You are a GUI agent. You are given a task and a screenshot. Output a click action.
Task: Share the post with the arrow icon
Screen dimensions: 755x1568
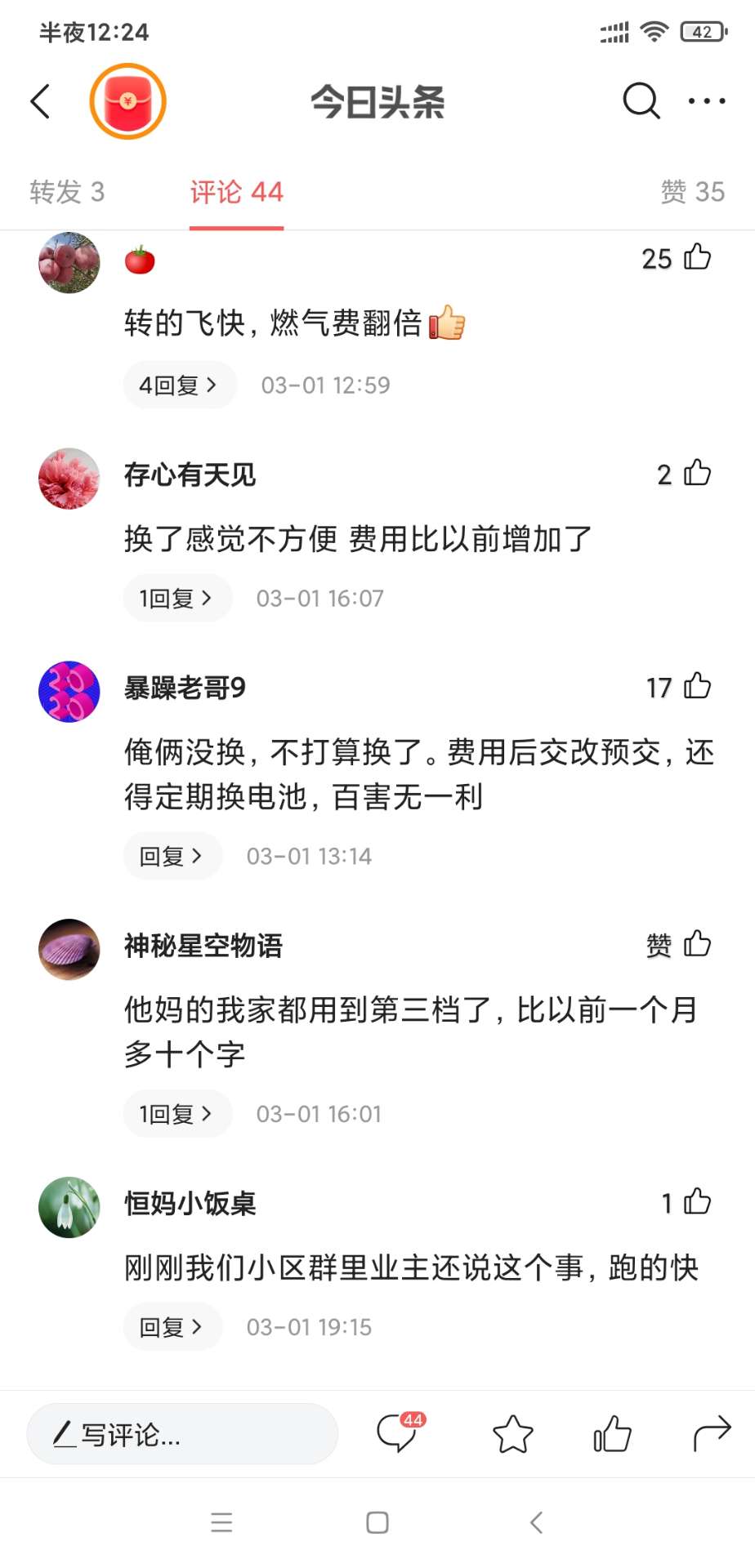[712, 1434]
